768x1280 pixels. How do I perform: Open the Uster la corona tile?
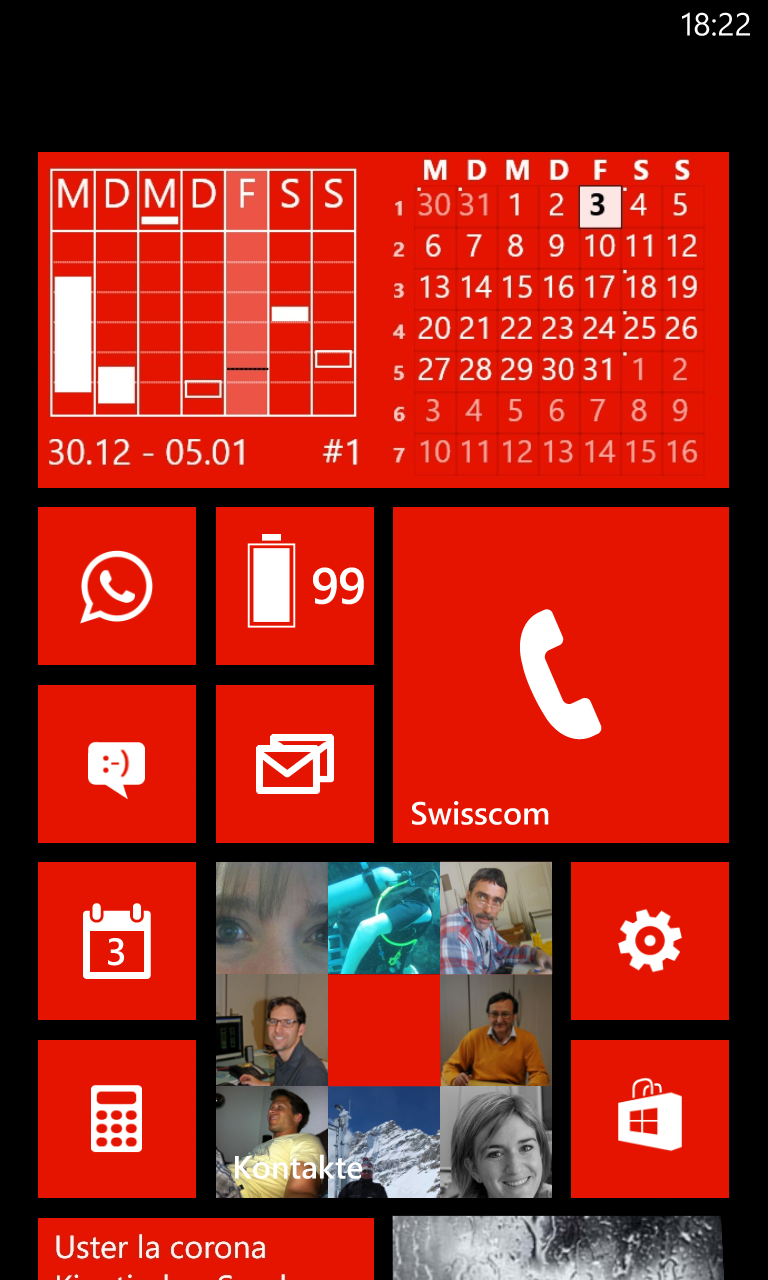206,1249
